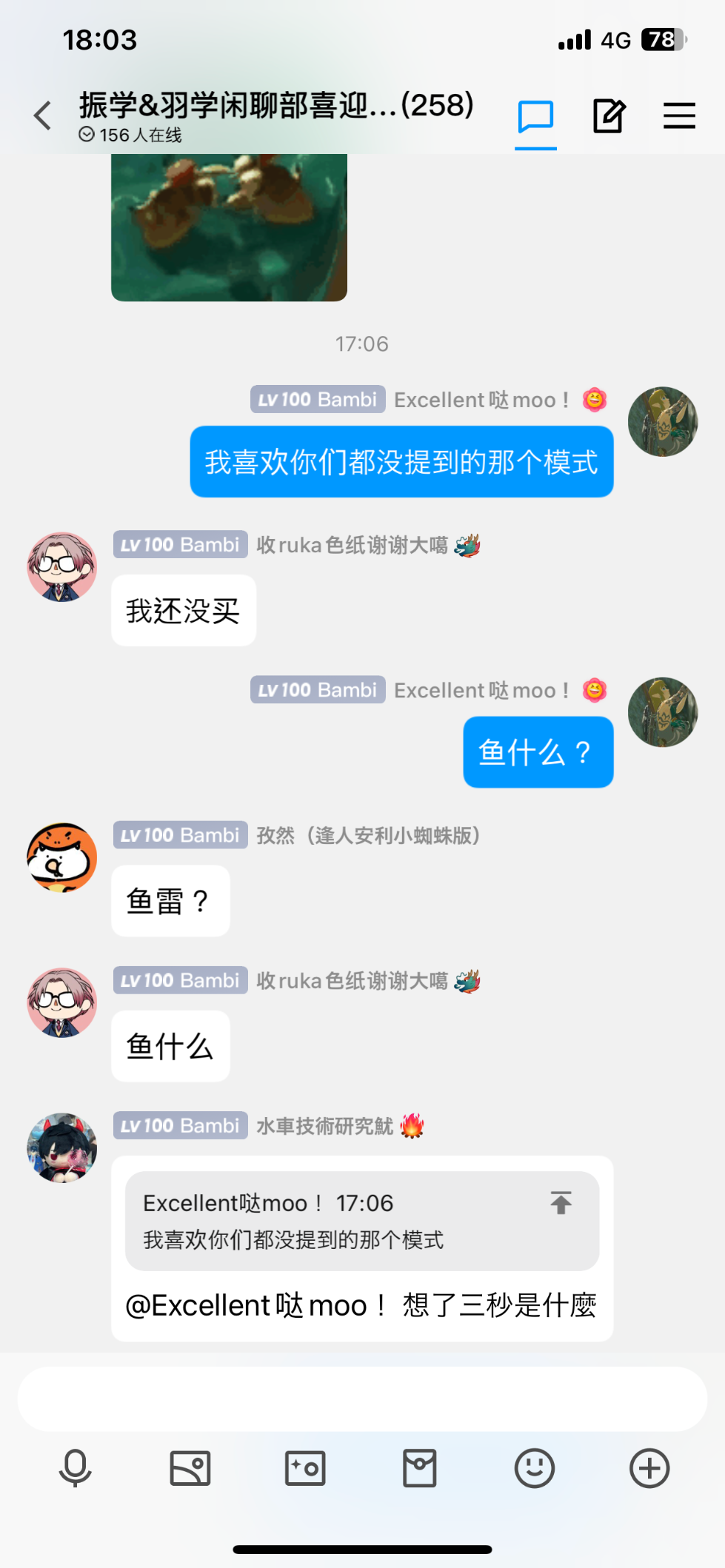
Task: Tap the message input field
Action: (x=362, y=1399)
